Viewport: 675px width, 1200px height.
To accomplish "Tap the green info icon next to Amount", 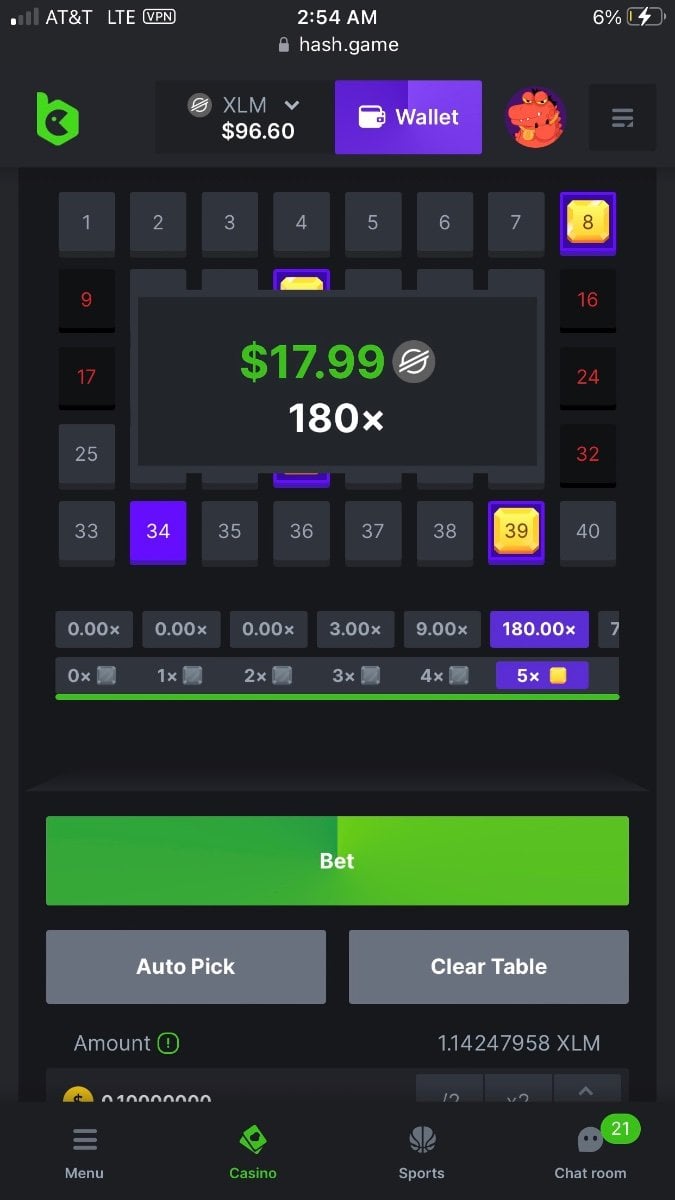I will [168, 1044].
